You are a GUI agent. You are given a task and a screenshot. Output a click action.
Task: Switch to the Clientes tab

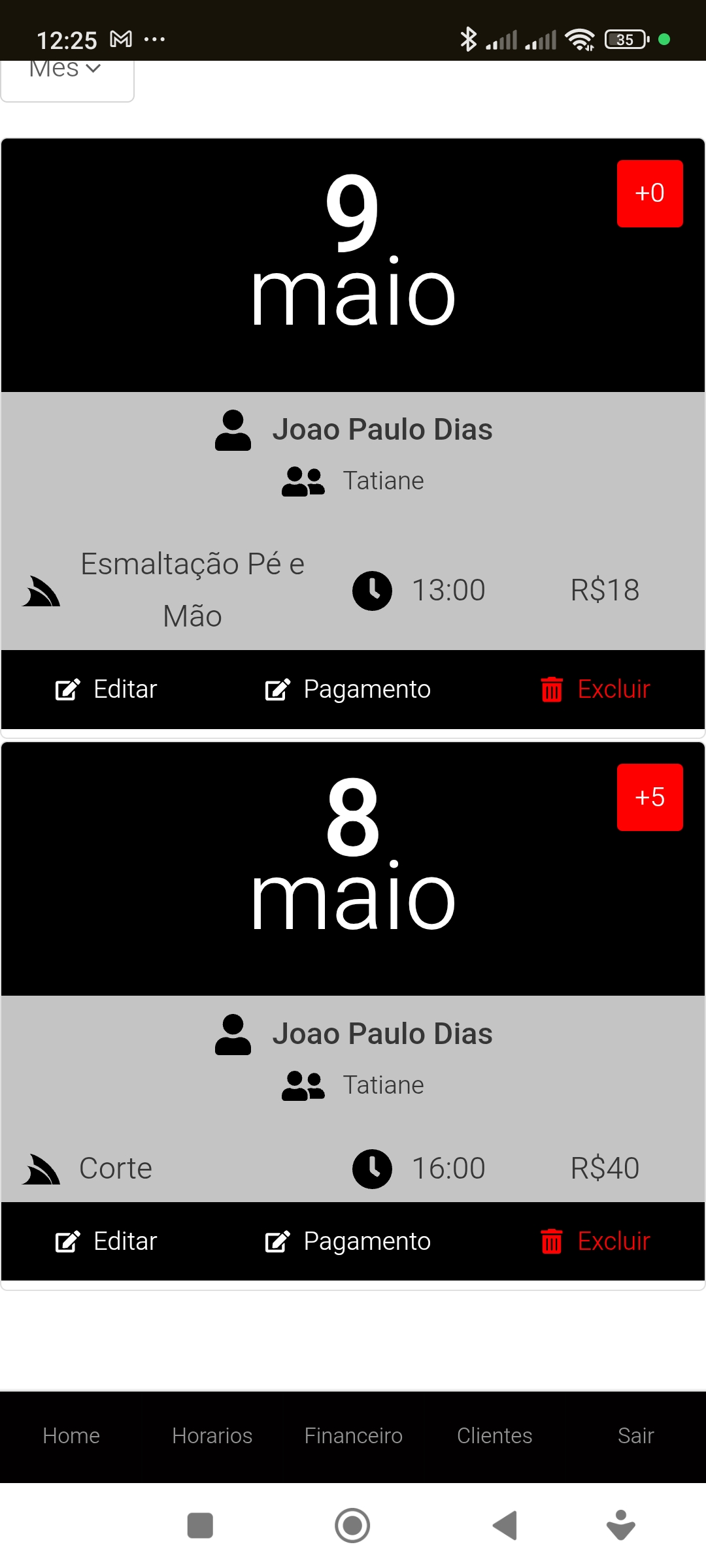[495, 1435]
